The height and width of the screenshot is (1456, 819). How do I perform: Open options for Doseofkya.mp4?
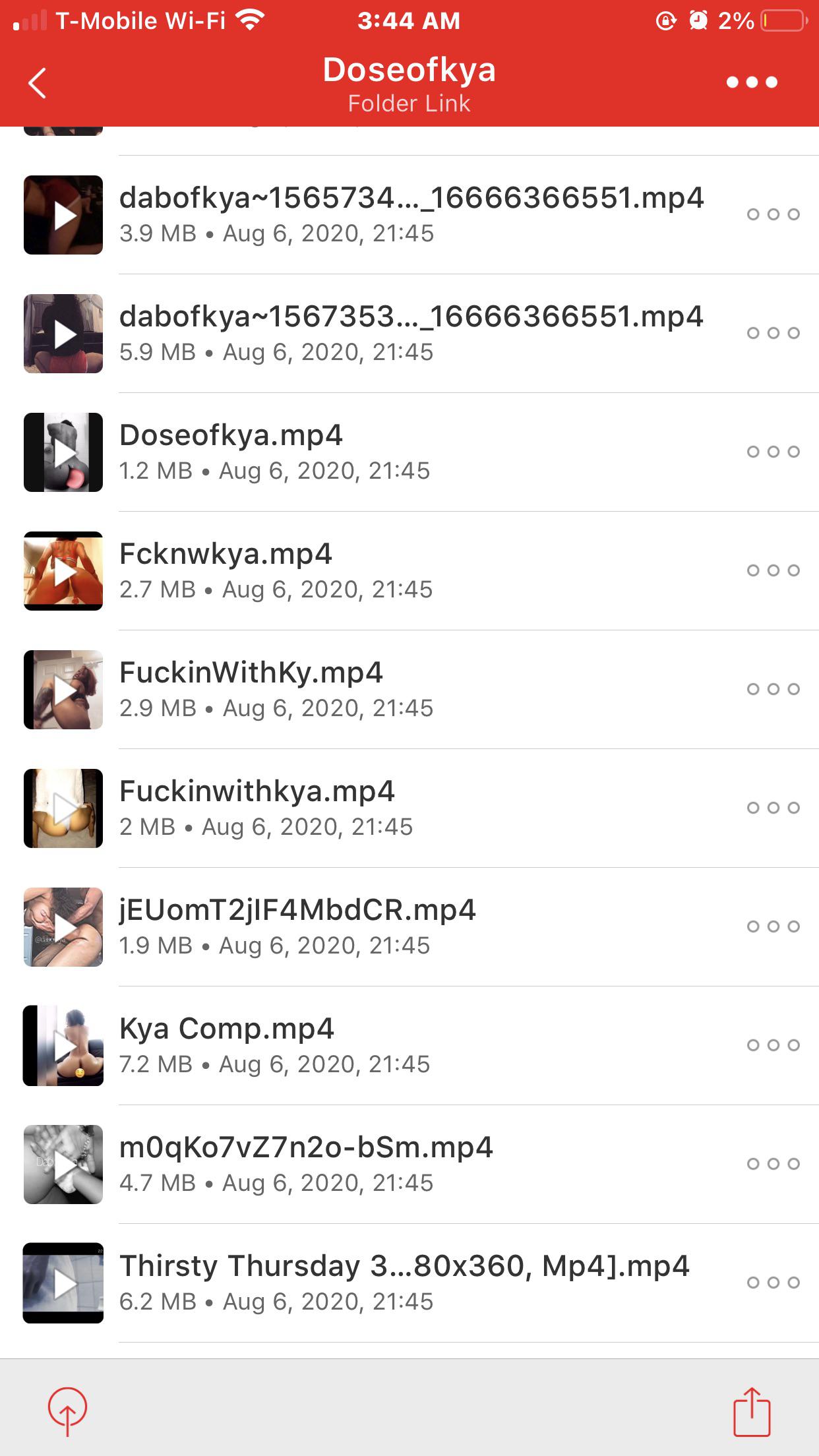773,452
